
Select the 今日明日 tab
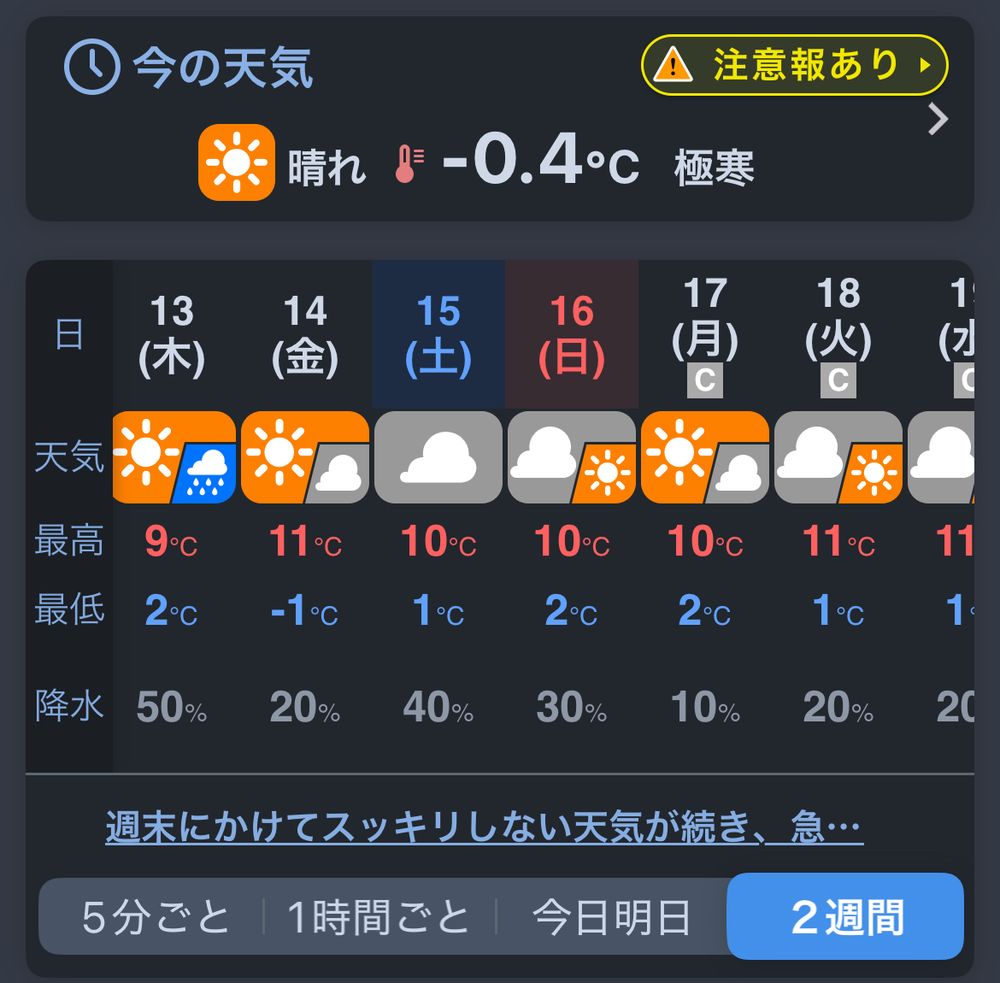point(610,917)
